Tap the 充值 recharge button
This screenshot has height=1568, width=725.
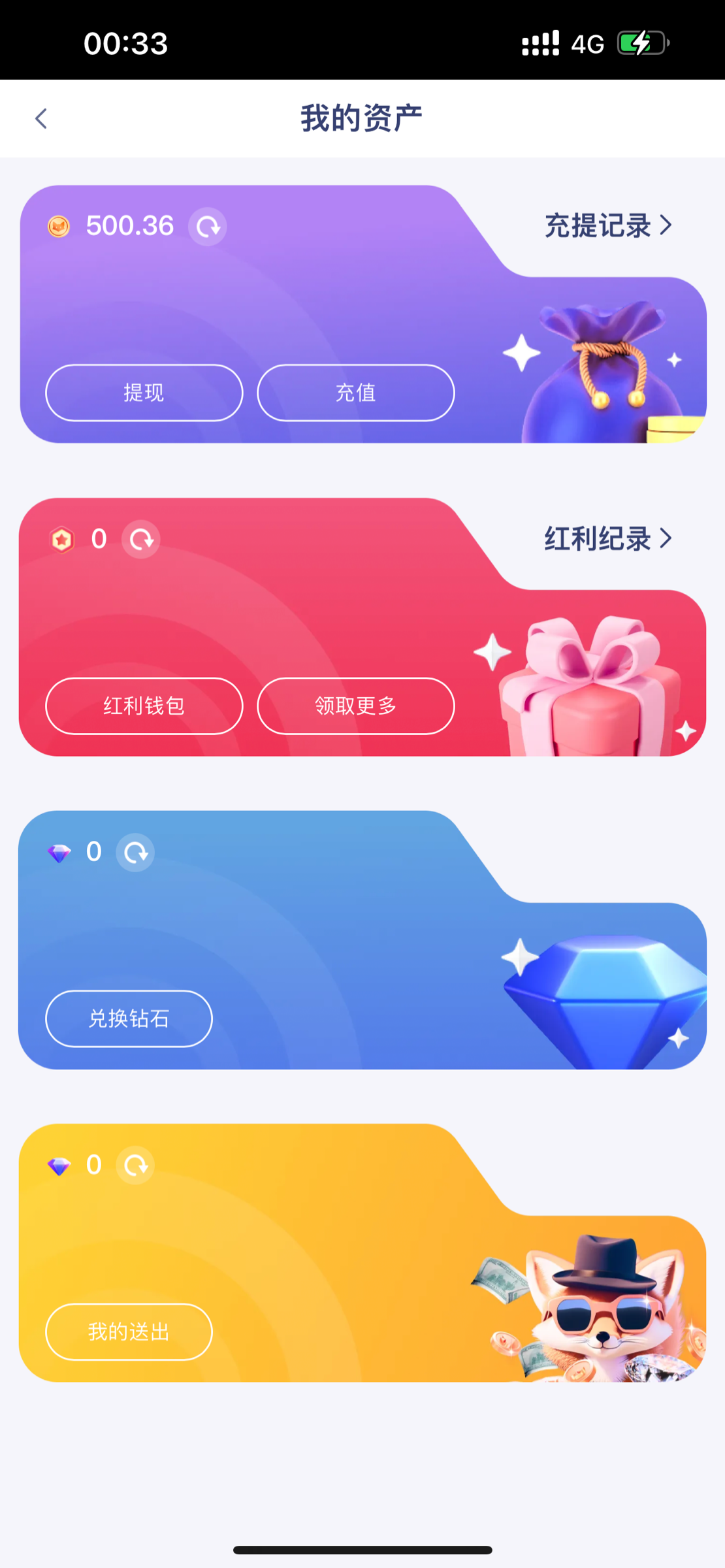[x=355, y=393]
